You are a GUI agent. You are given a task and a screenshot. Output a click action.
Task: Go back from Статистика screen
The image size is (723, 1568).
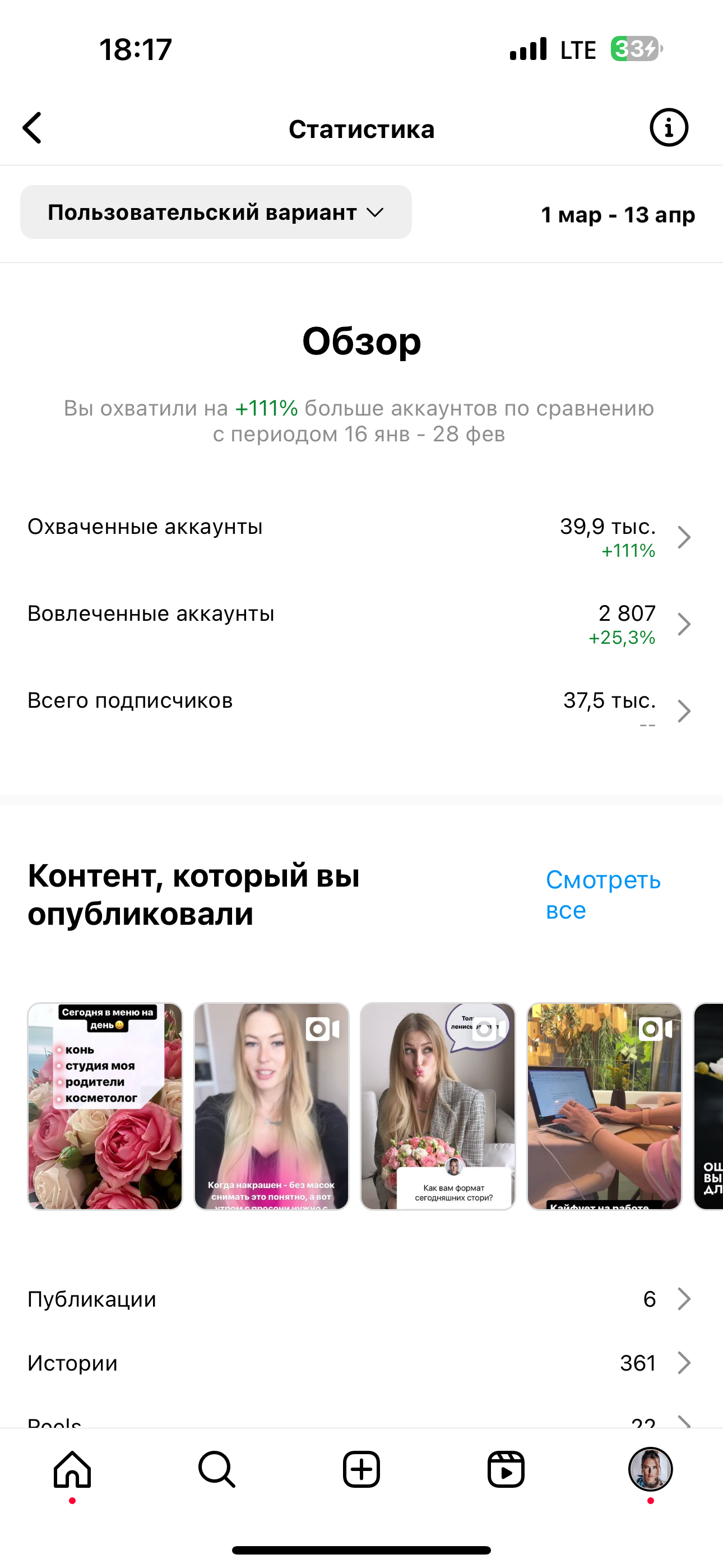coord(33,128)
